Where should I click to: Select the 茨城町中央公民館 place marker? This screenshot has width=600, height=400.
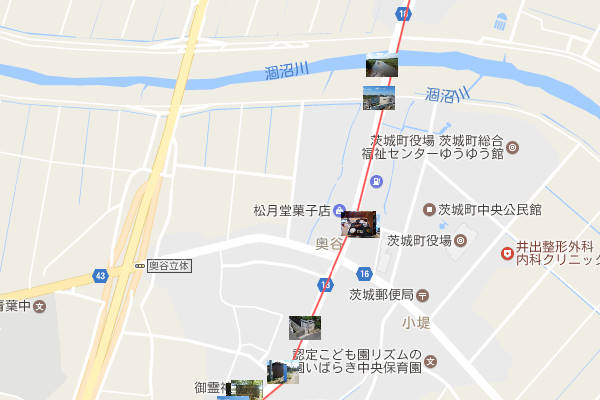[429, 210]
